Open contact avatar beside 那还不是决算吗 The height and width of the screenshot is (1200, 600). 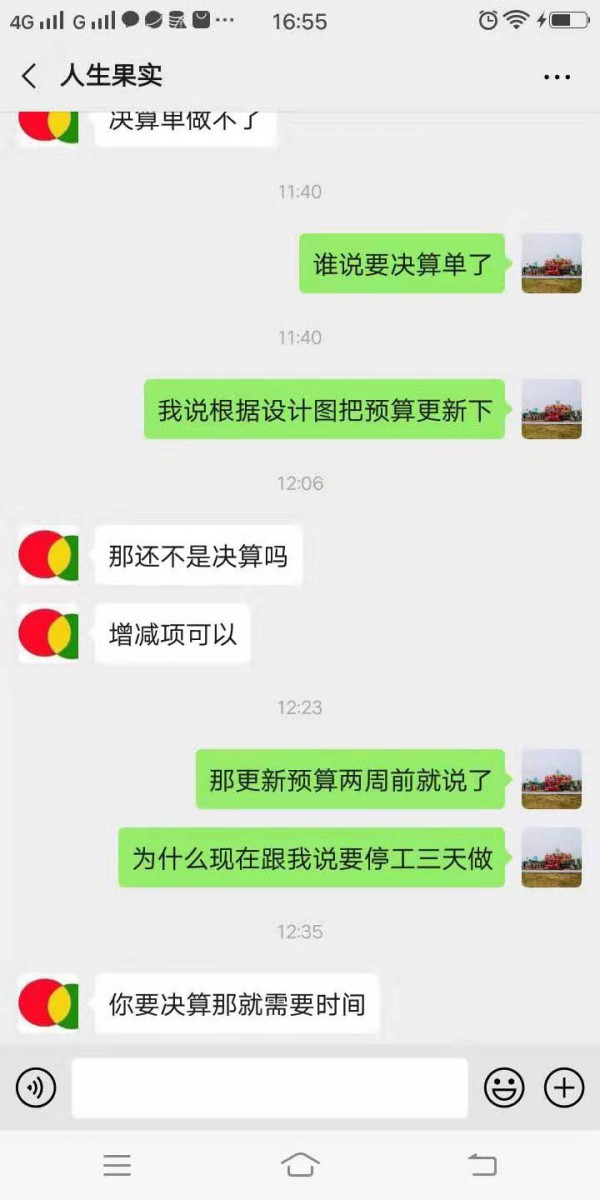click(x=48, y=556)
